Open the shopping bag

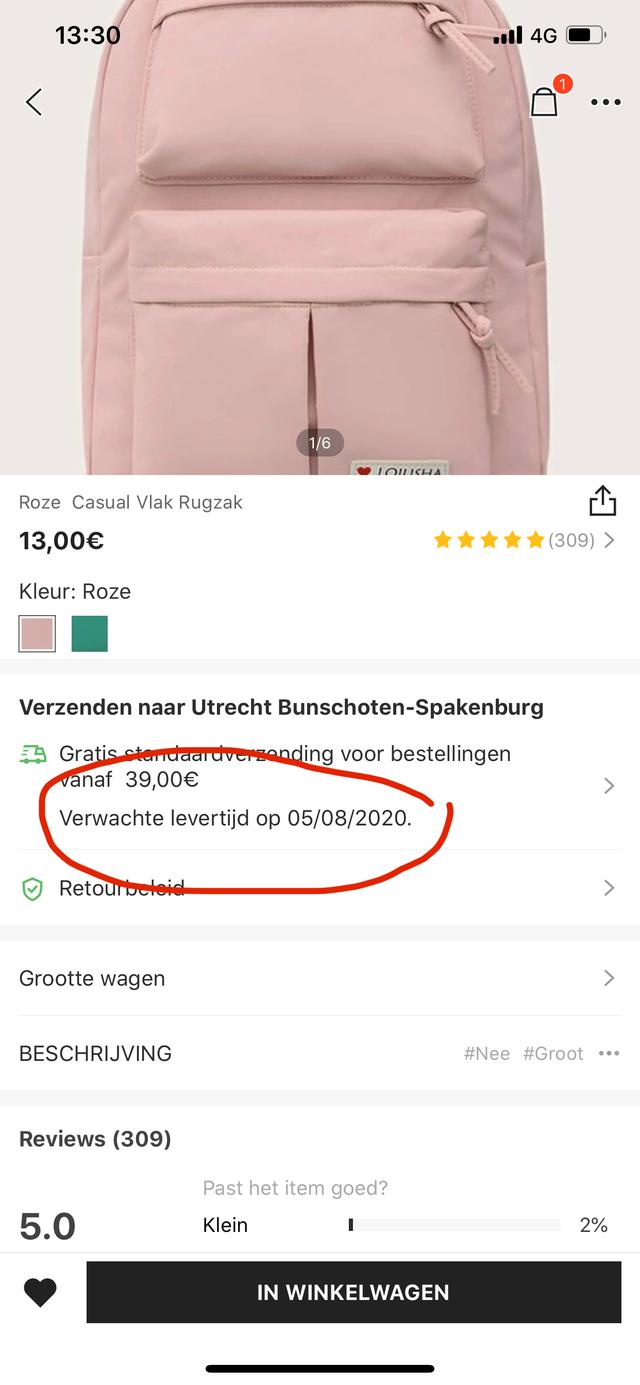point(544,101)
